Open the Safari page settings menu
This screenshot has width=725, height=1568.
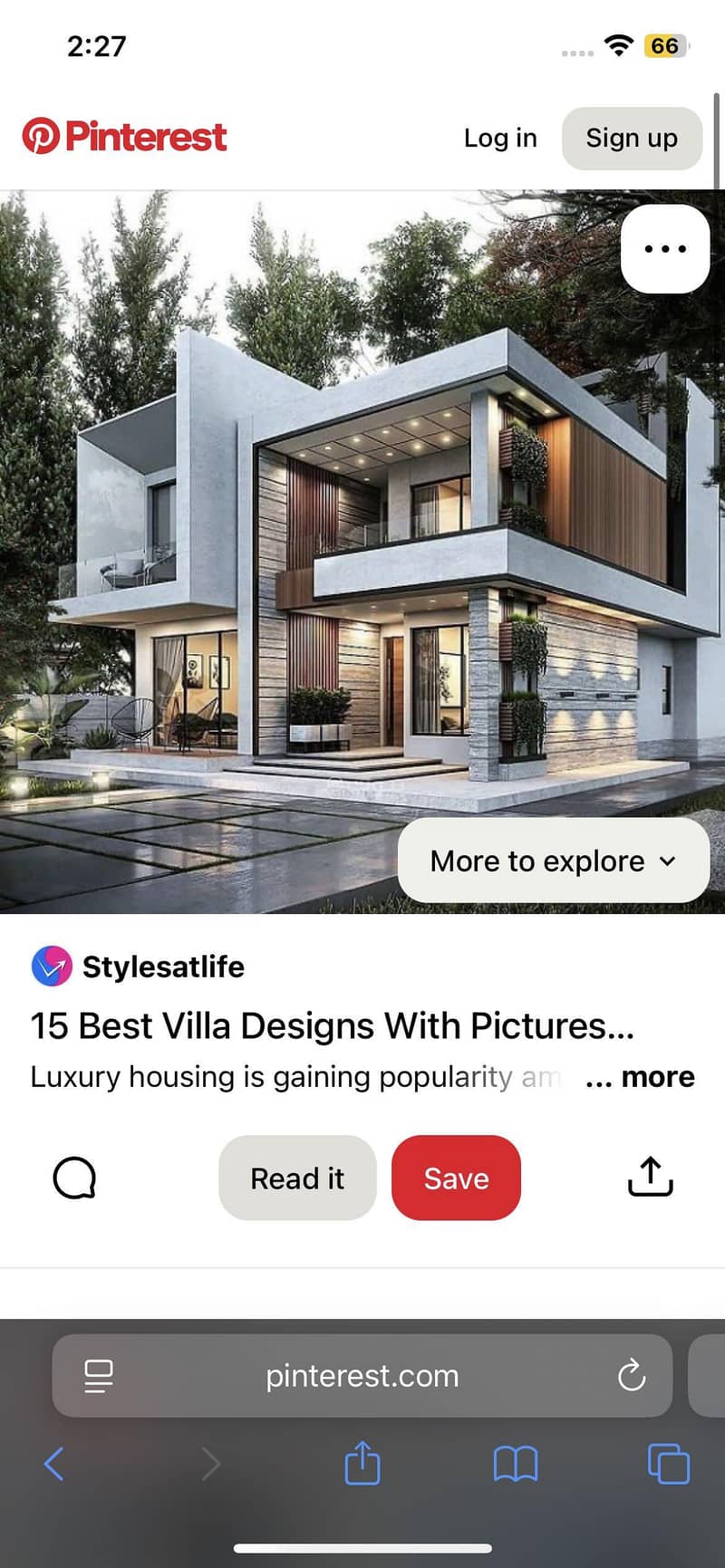click(x=98, y=1376)
